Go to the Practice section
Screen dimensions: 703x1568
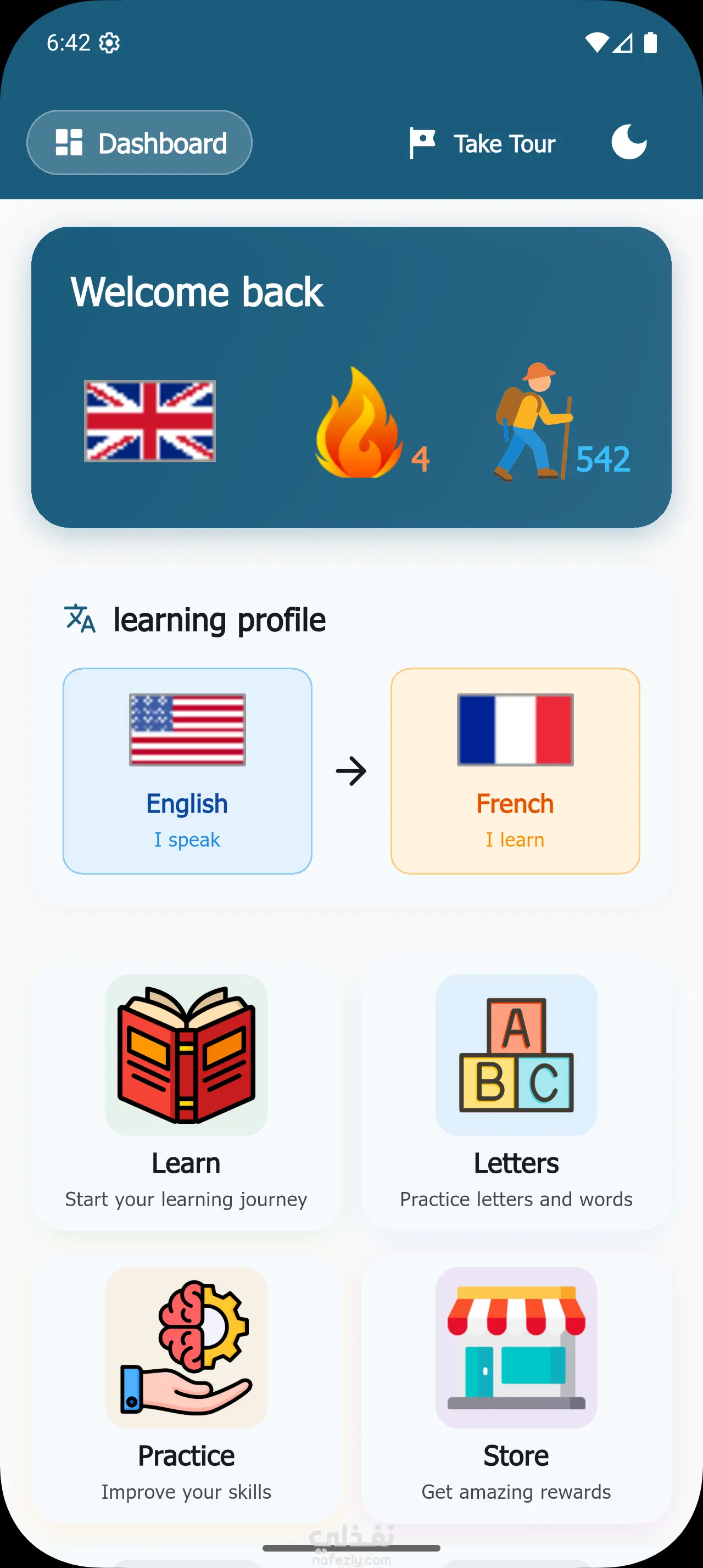pyautogui.click(x=186, y=1388)
